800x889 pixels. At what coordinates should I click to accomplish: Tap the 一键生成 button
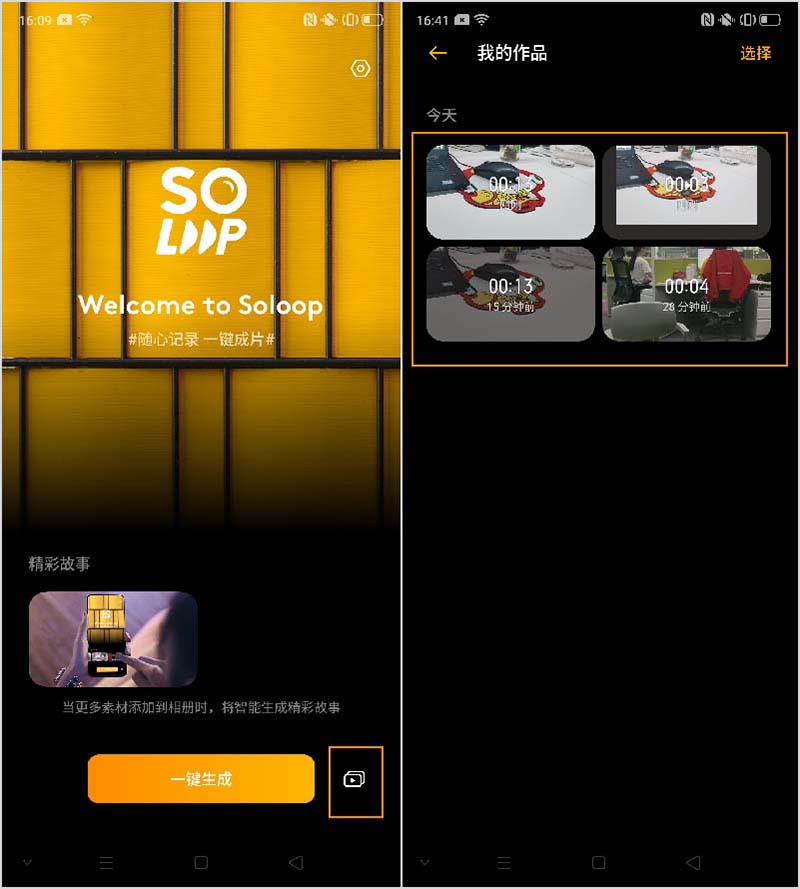point(201,778)
